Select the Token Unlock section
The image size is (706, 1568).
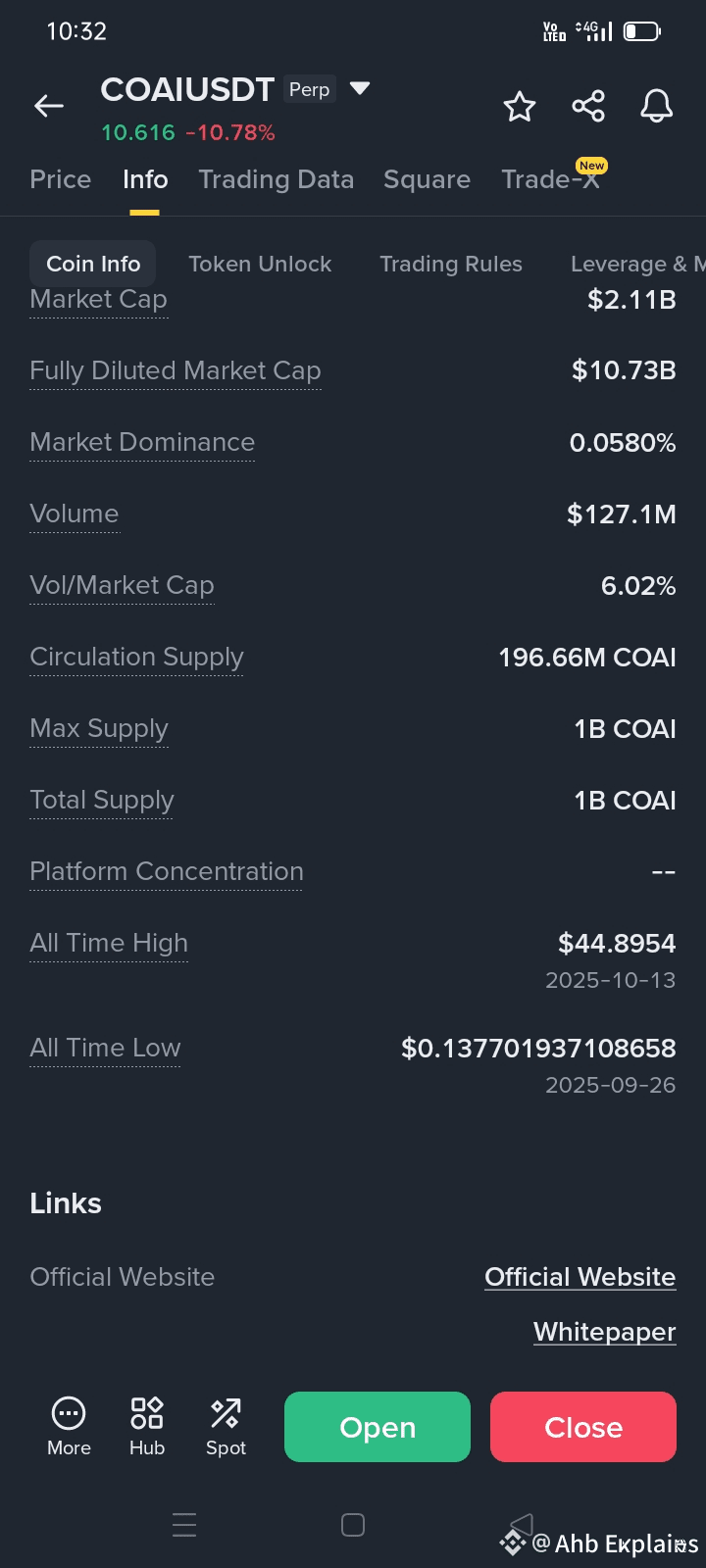point(260,264)
